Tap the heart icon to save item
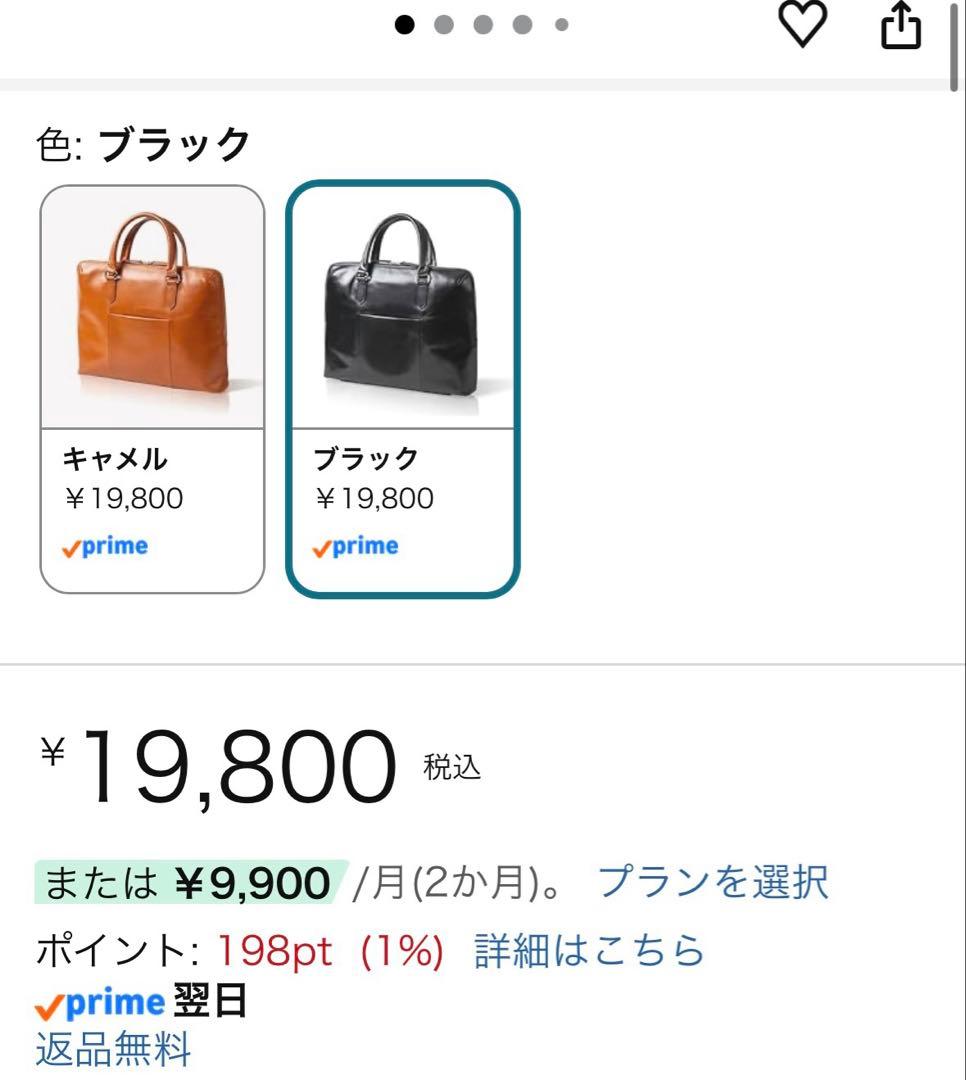The width and height of the screenshot is (966, 1080). click(x=802, y=26)
